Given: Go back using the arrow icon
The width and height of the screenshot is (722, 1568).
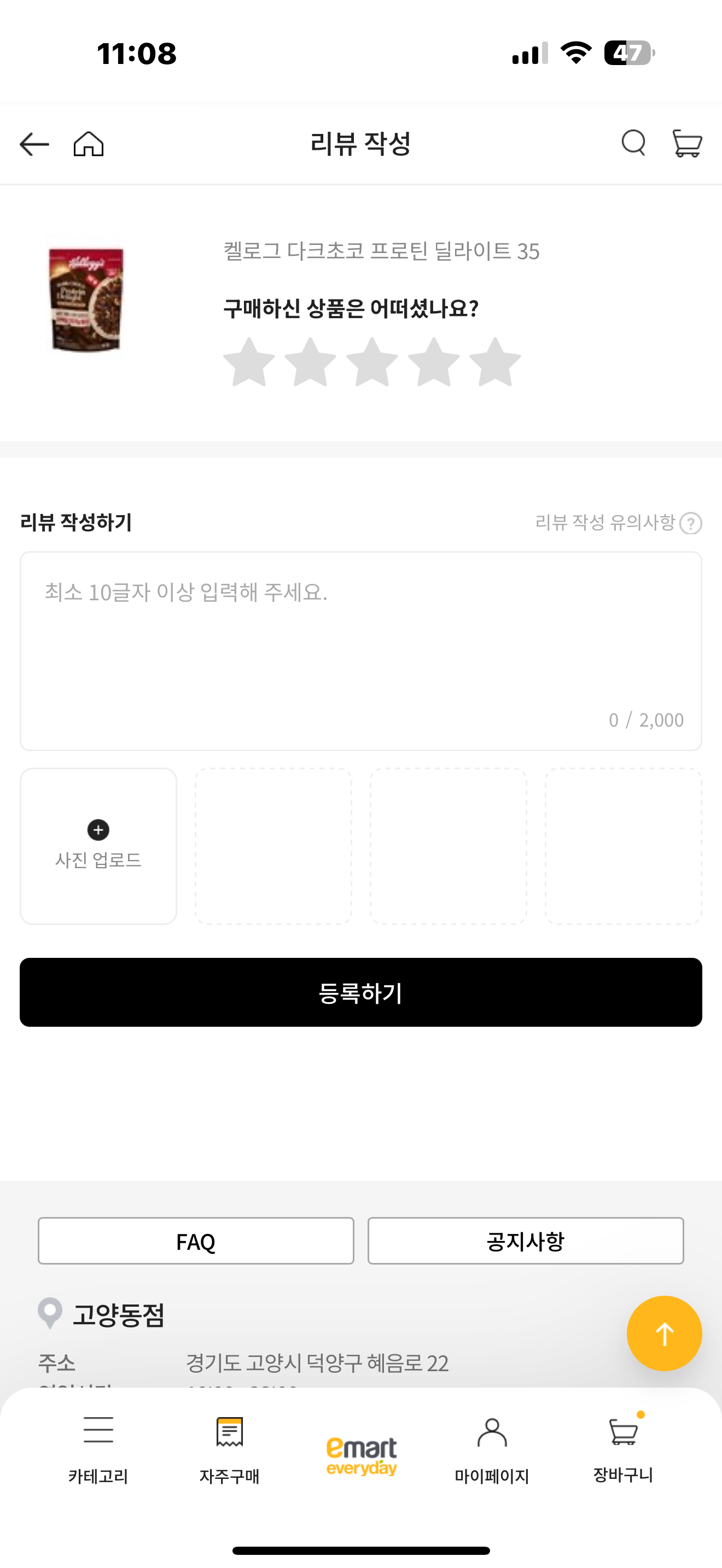Looking at the screenshot, I should point(33,144).
